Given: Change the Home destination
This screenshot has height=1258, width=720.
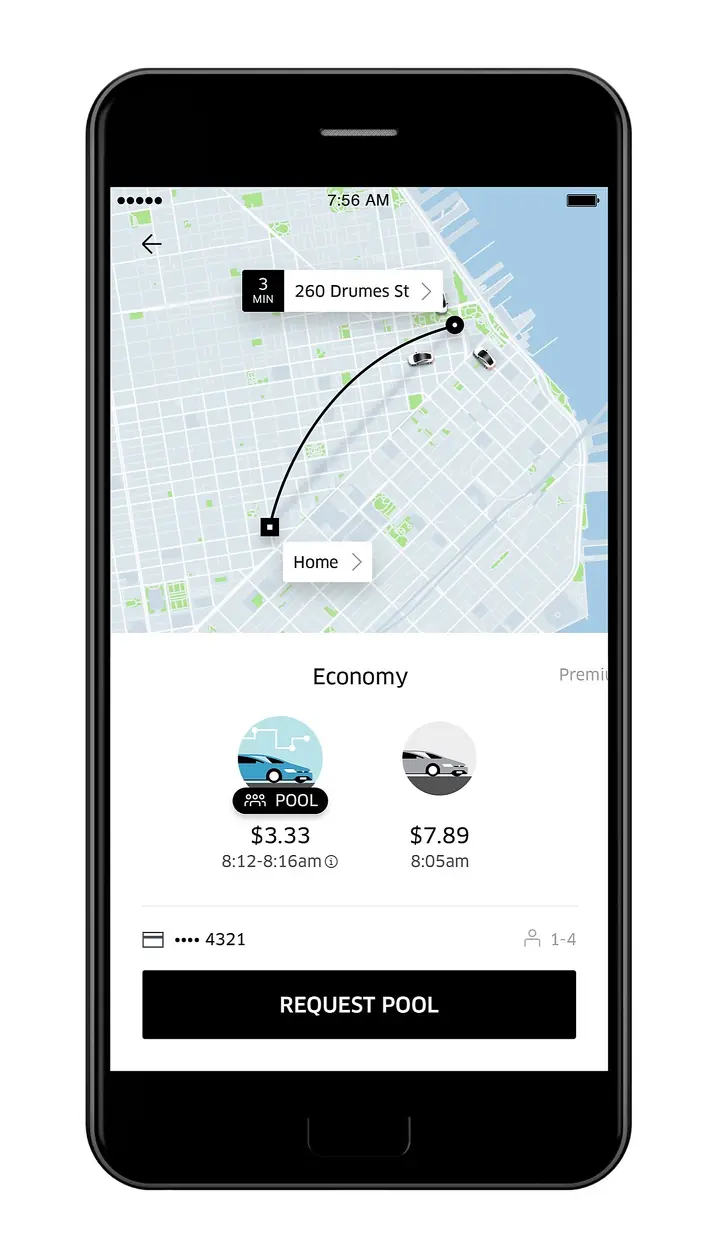Looking at the screenshot, I should (x=328, y=562).
